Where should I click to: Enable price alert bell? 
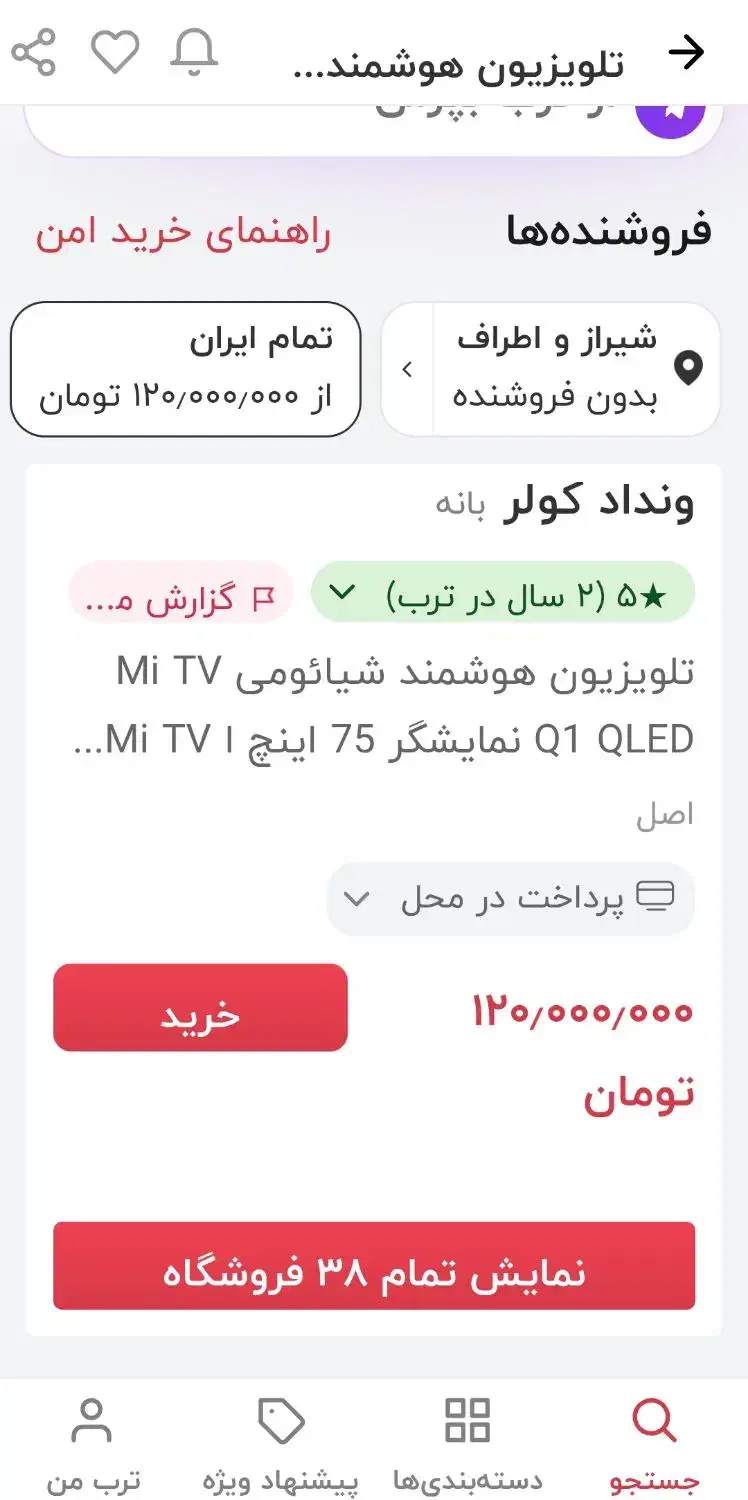coord(194,52)
